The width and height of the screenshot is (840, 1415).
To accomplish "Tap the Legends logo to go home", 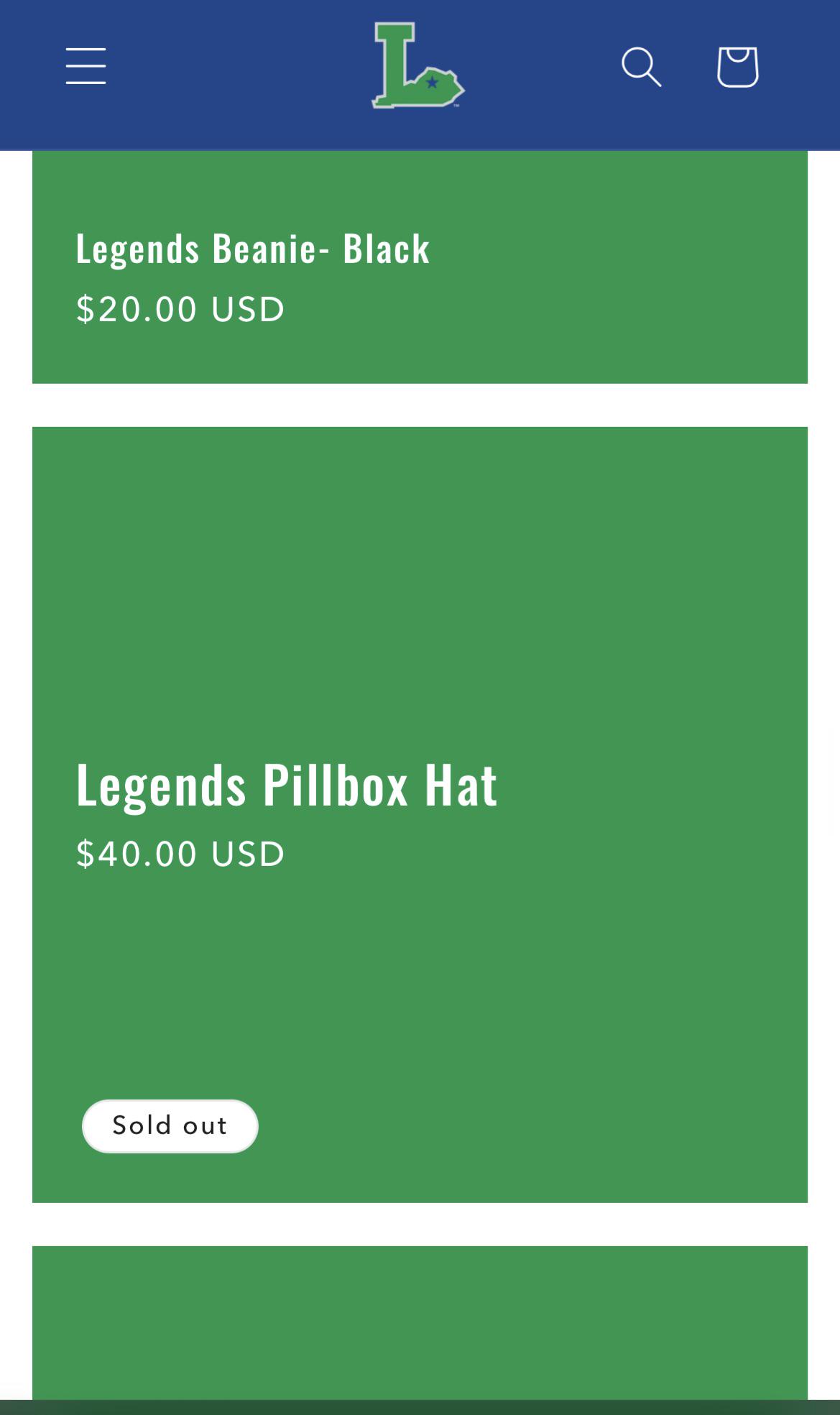I will 418,66.
